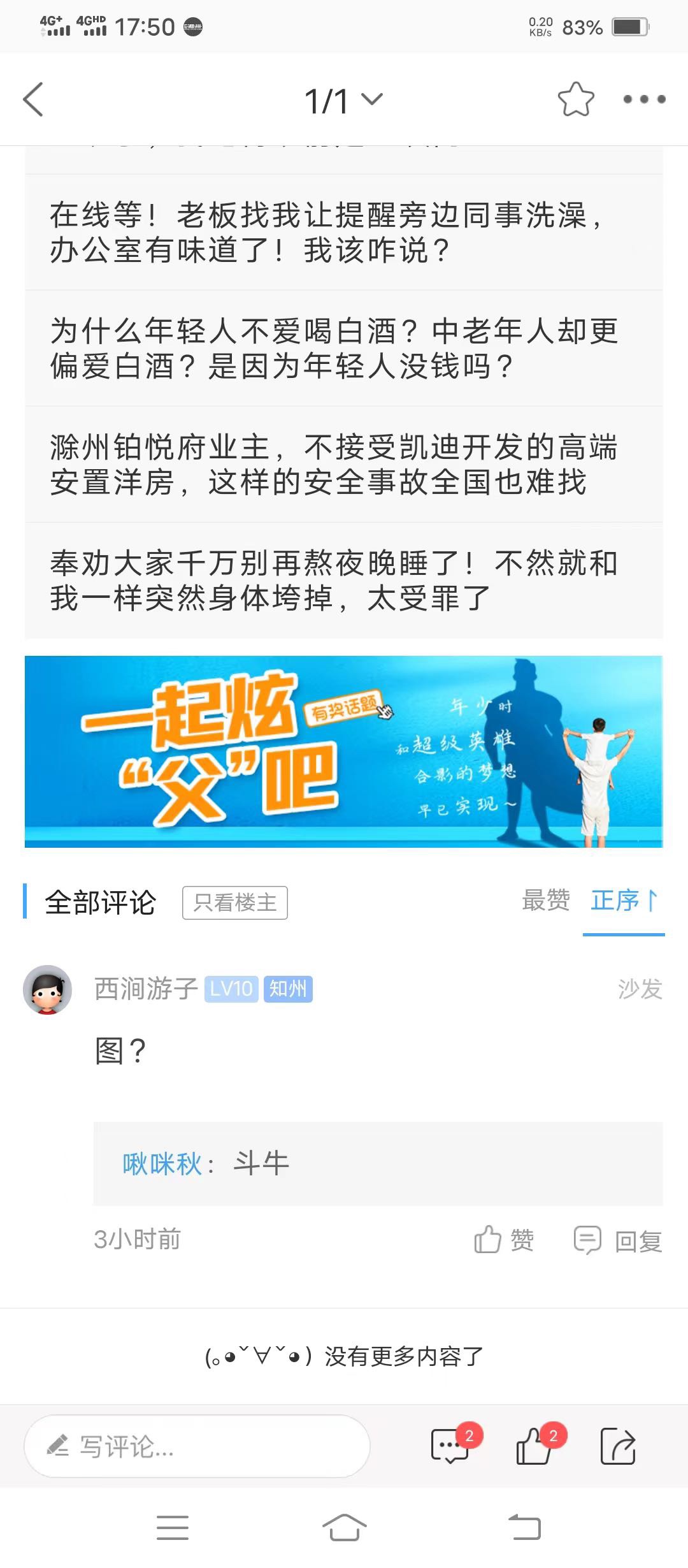The height and width of the screenshot is (1568, 688).
Task: Open user 啾咪秋's profile link
Action: tap(162, 1164)
